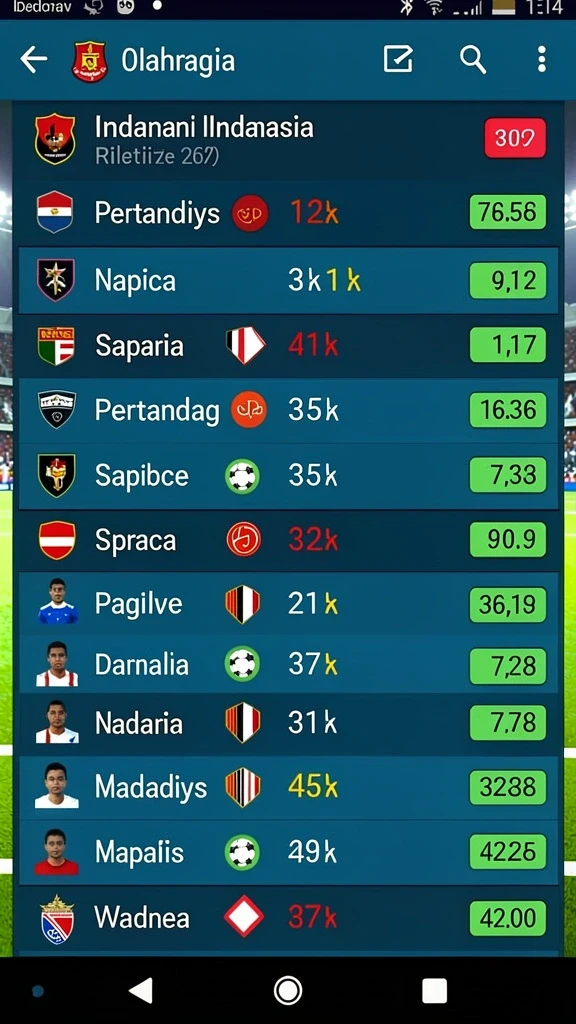This screenshot has height=1024, width=576.
Task: Open the edit compose icon
Action: pyautogui.click(x=398, y=59)
